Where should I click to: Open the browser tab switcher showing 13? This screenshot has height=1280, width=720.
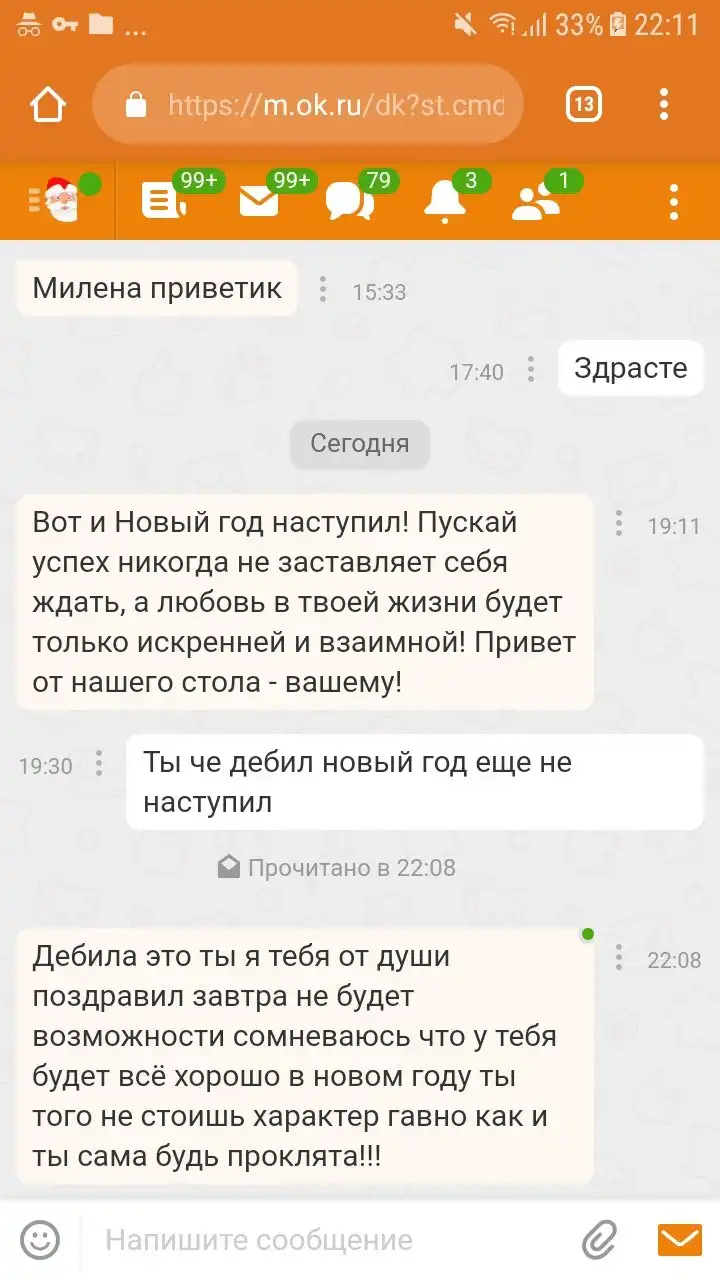pos(584,104)
